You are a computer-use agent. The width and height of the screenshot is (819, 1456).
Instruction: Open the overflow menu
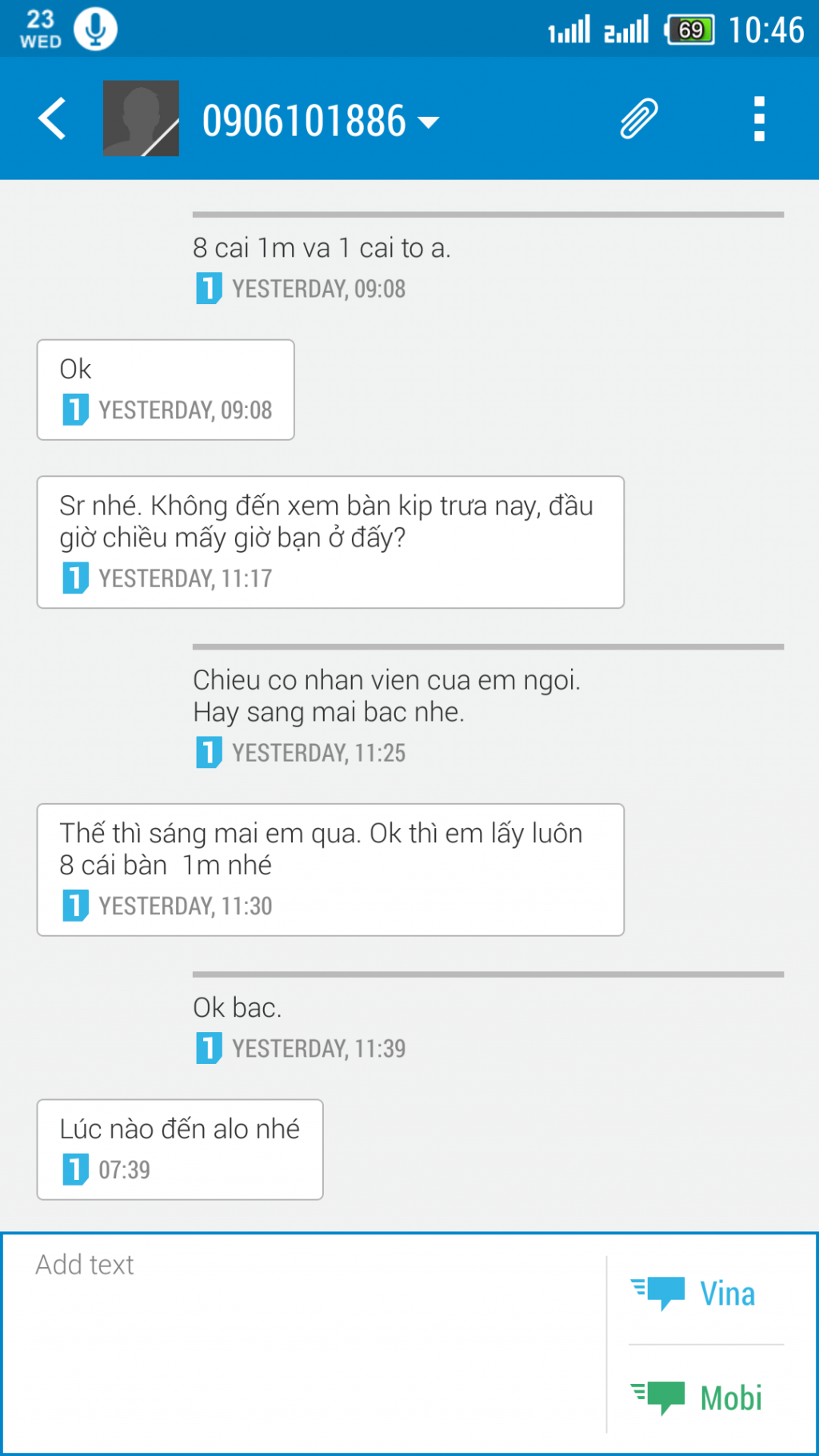click(759, 119)
